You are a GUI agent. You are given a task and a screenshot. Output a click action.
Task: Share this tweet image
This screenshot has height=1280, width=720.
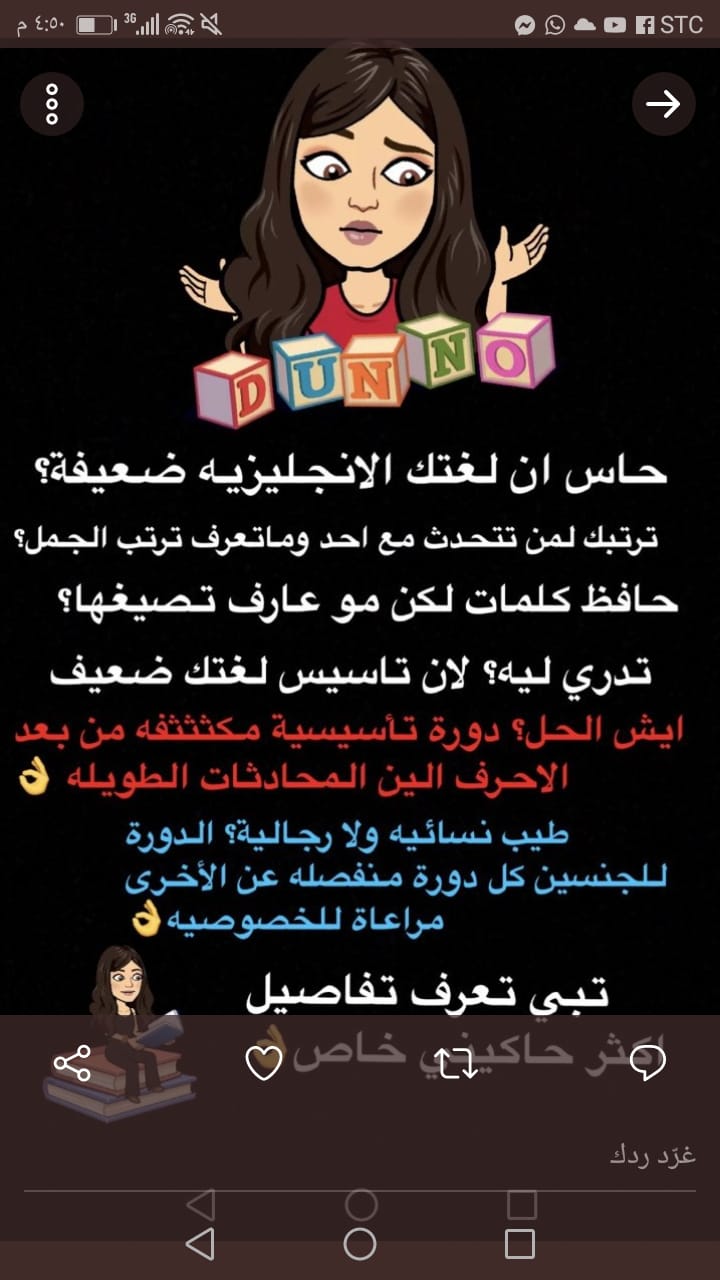point(72,1062)
